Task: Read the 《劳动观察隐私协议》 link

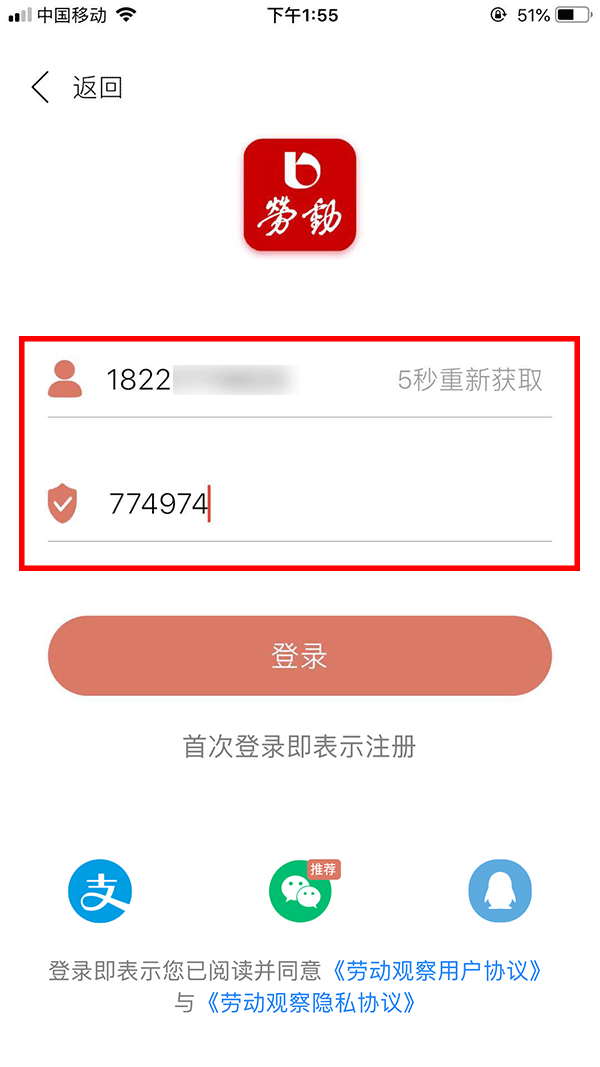Action: click(309, 1002)
